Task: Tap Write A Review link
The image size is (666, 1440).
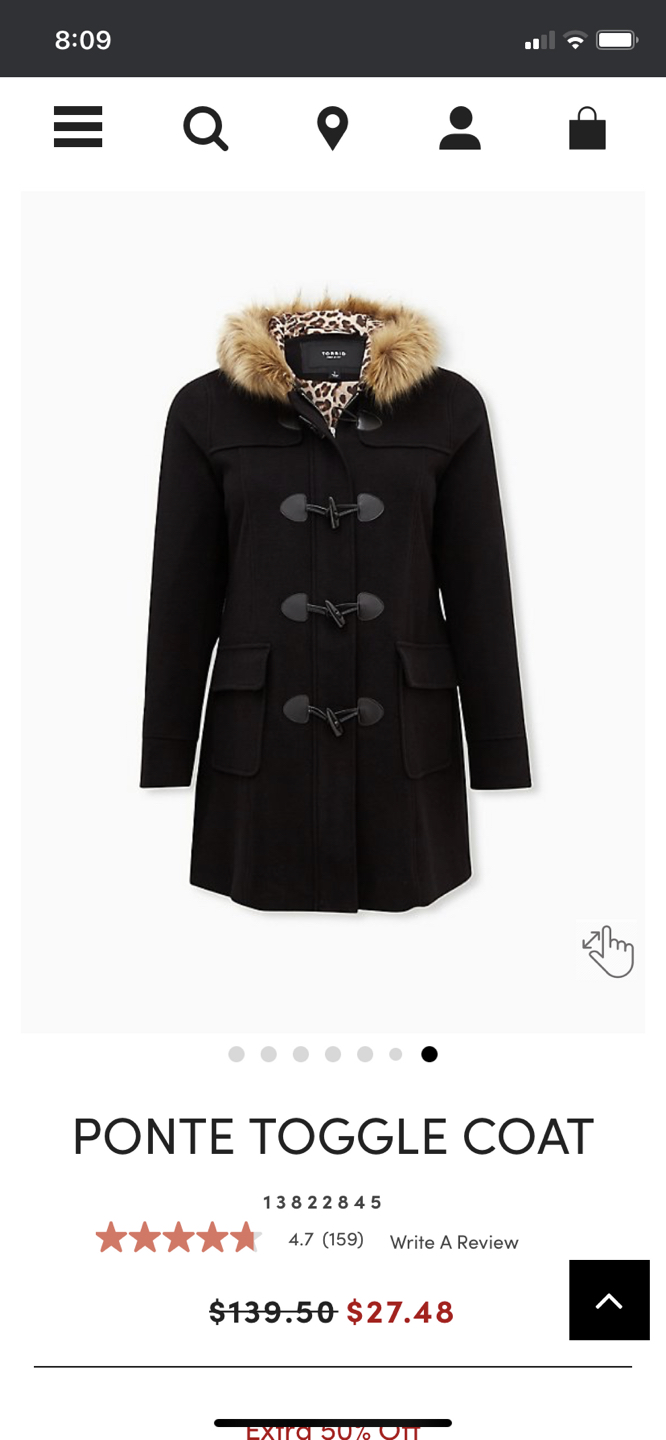Action: [x=454, y=1242]
